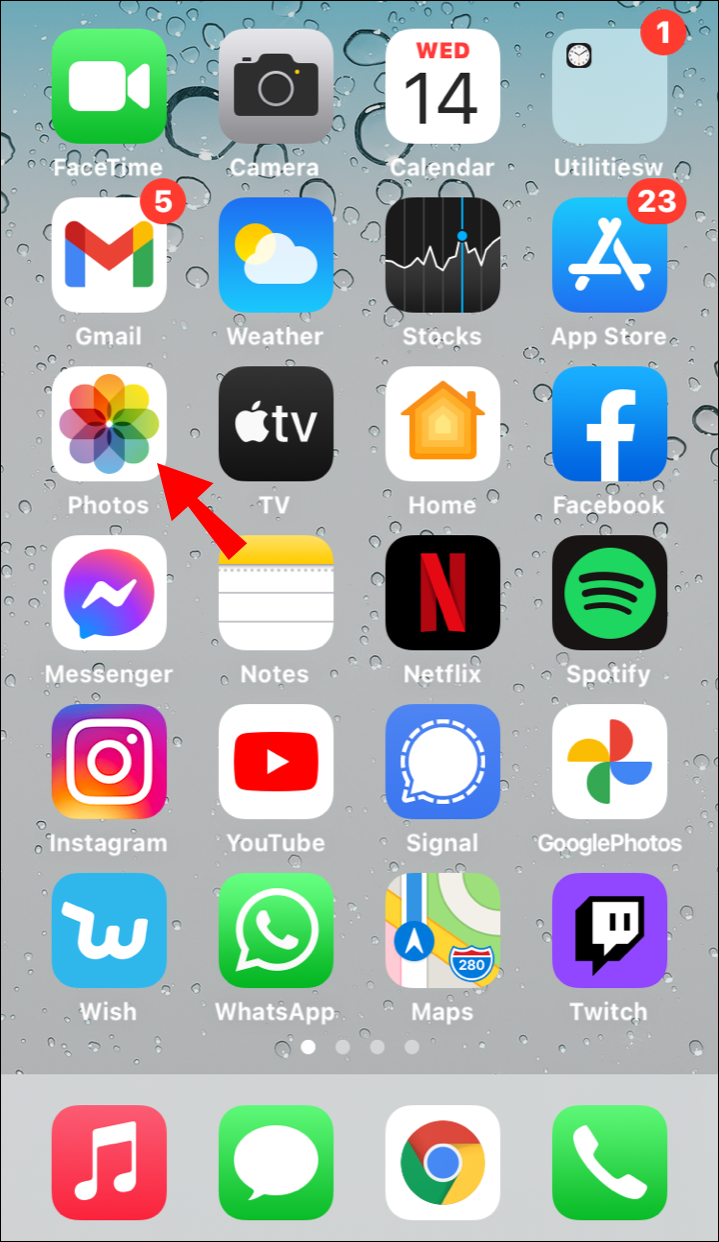Open Chrome from the dock

pyautogui.click(x=442, y=1162)
